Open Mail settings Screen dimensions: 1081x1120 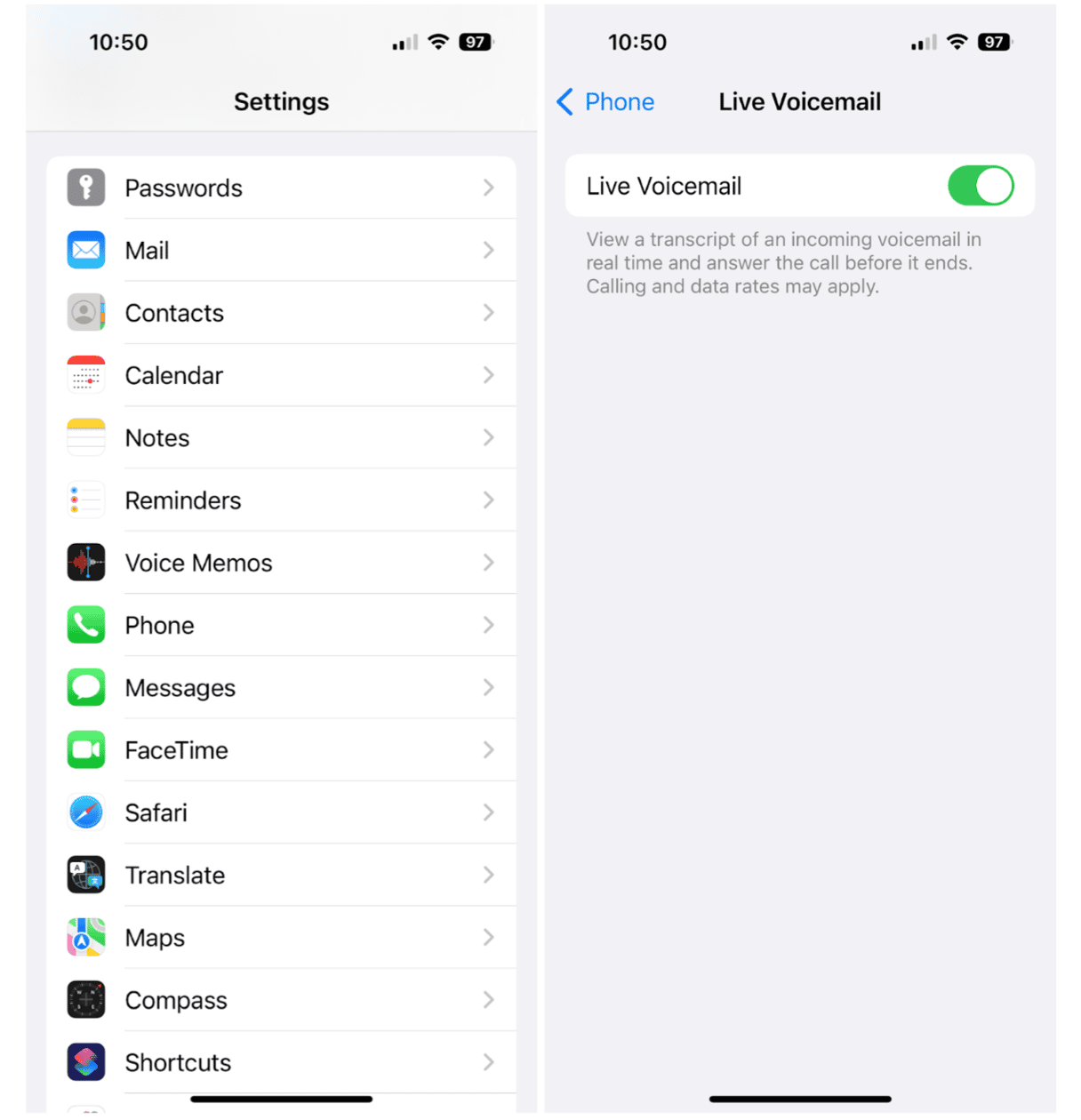pyautogui.click(x=281, y=250)
